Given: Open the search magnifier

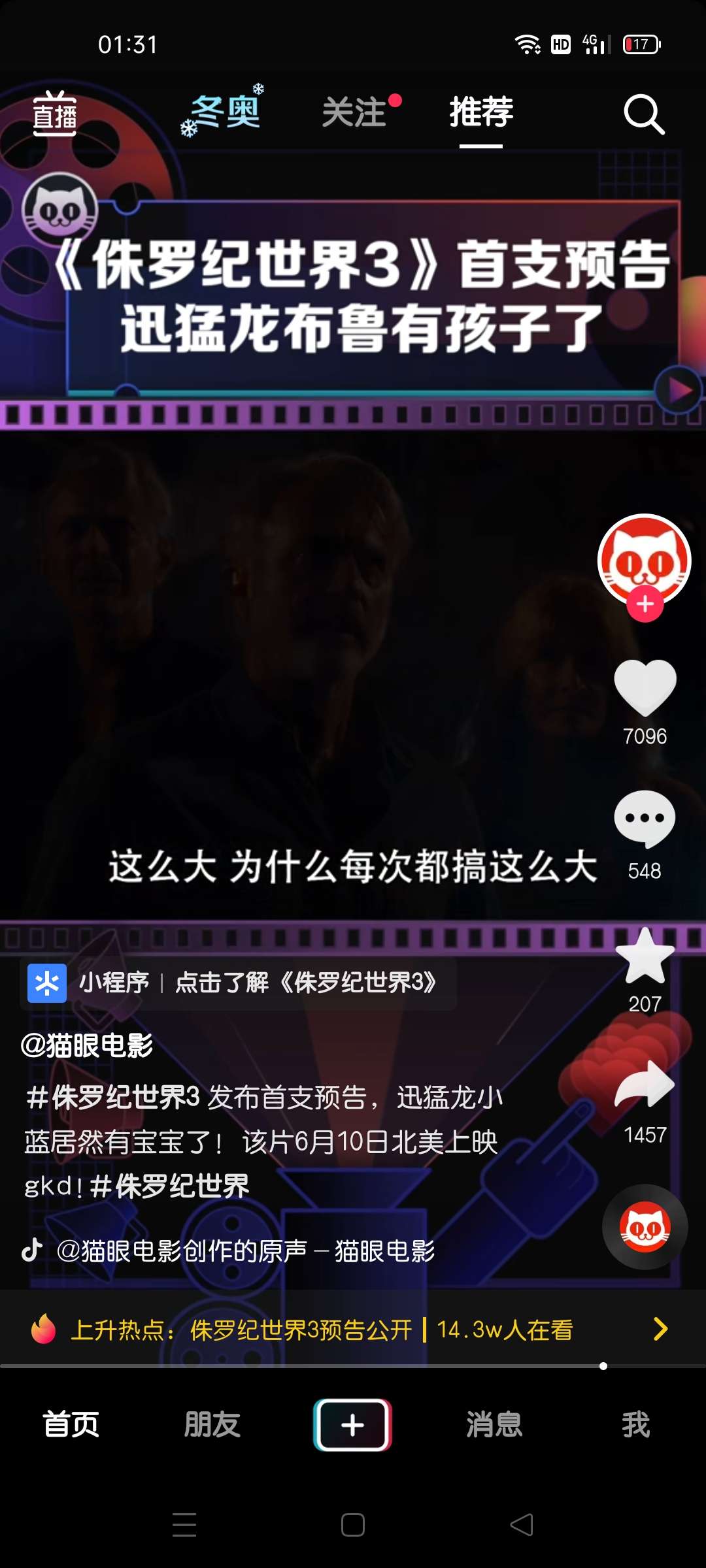Looking at the screenshot, I should pyautogui.click(x=644, y=114).
